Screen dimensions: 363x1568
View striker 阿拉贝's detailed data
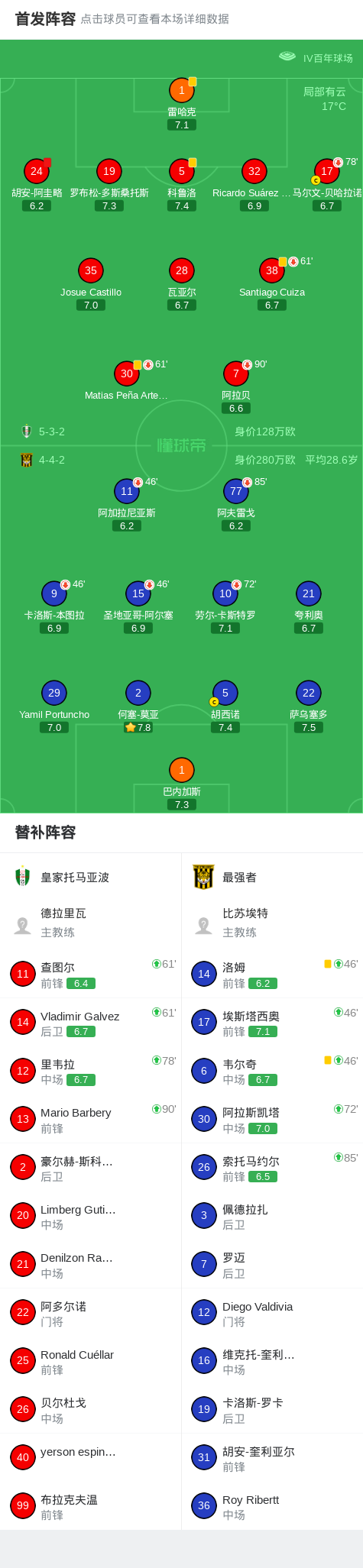[236, 386]
